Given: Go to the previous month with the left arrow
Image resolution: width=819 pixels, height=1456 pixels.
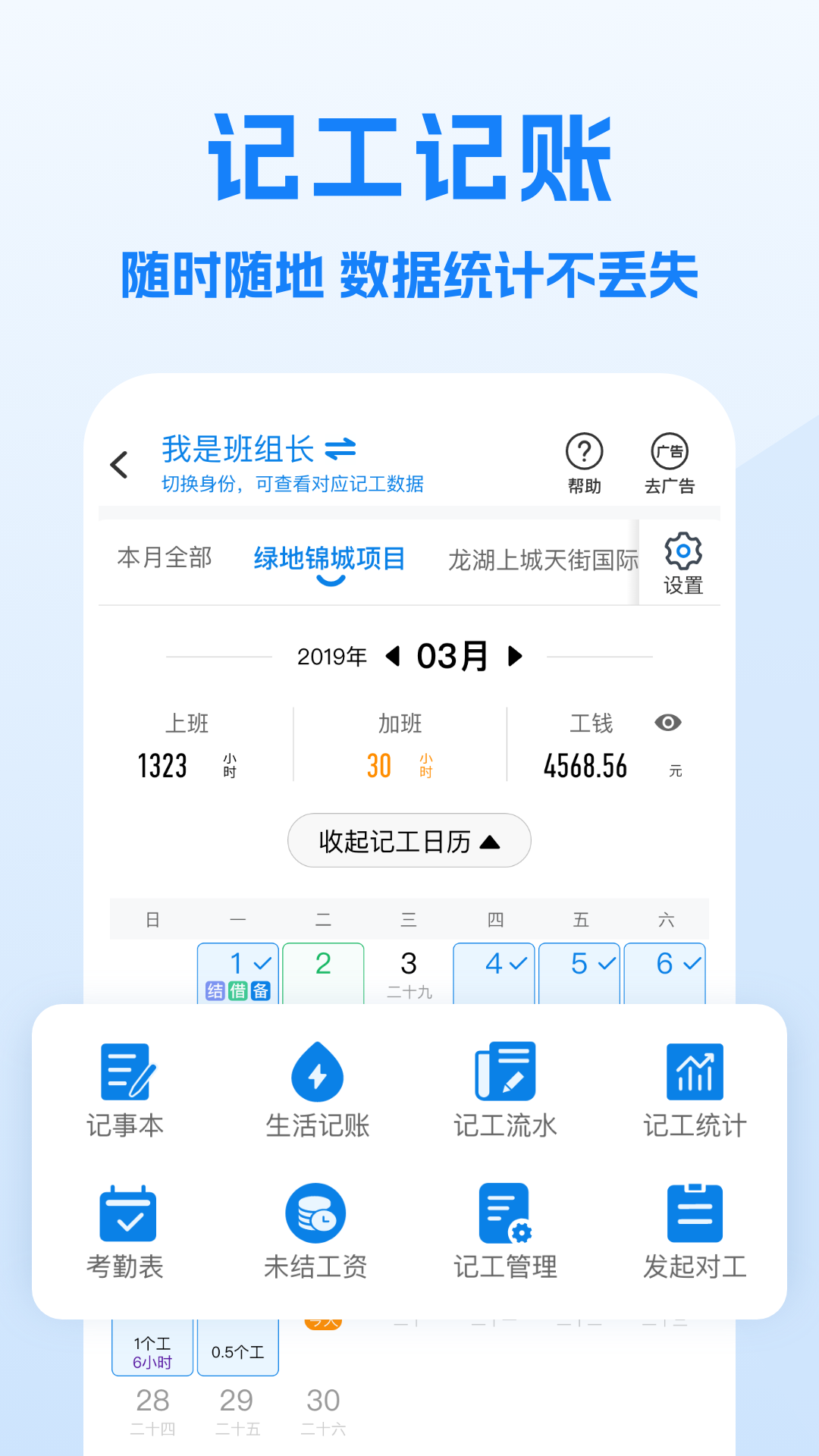Looking at the screenshot, I should click(x=392, y=656).
